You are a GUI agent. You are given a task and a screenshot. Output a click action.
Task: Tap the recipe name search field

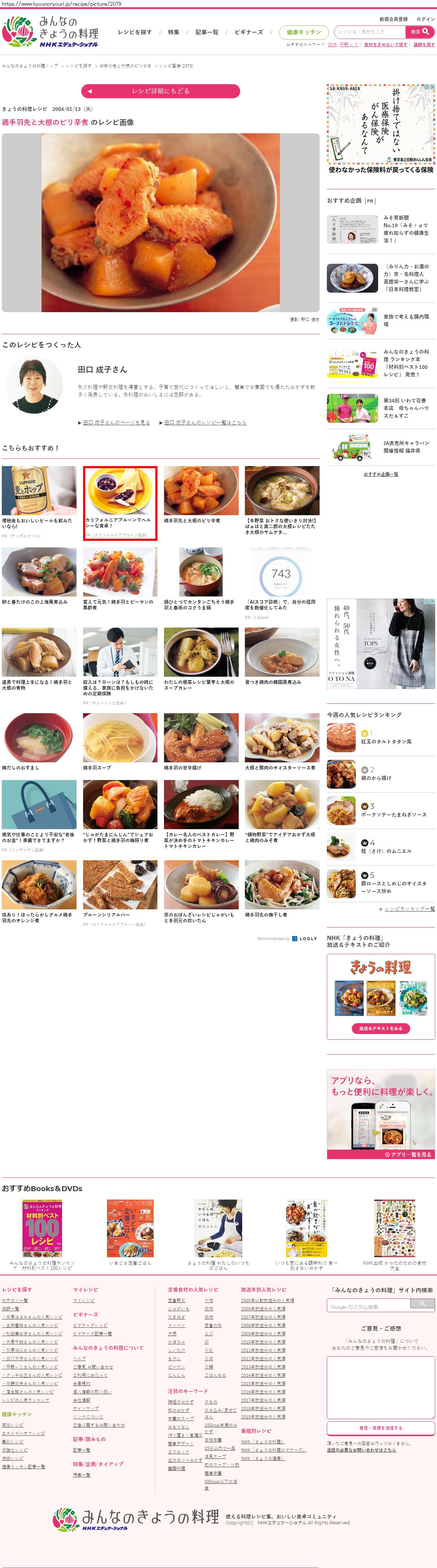[x=370, y=32]
